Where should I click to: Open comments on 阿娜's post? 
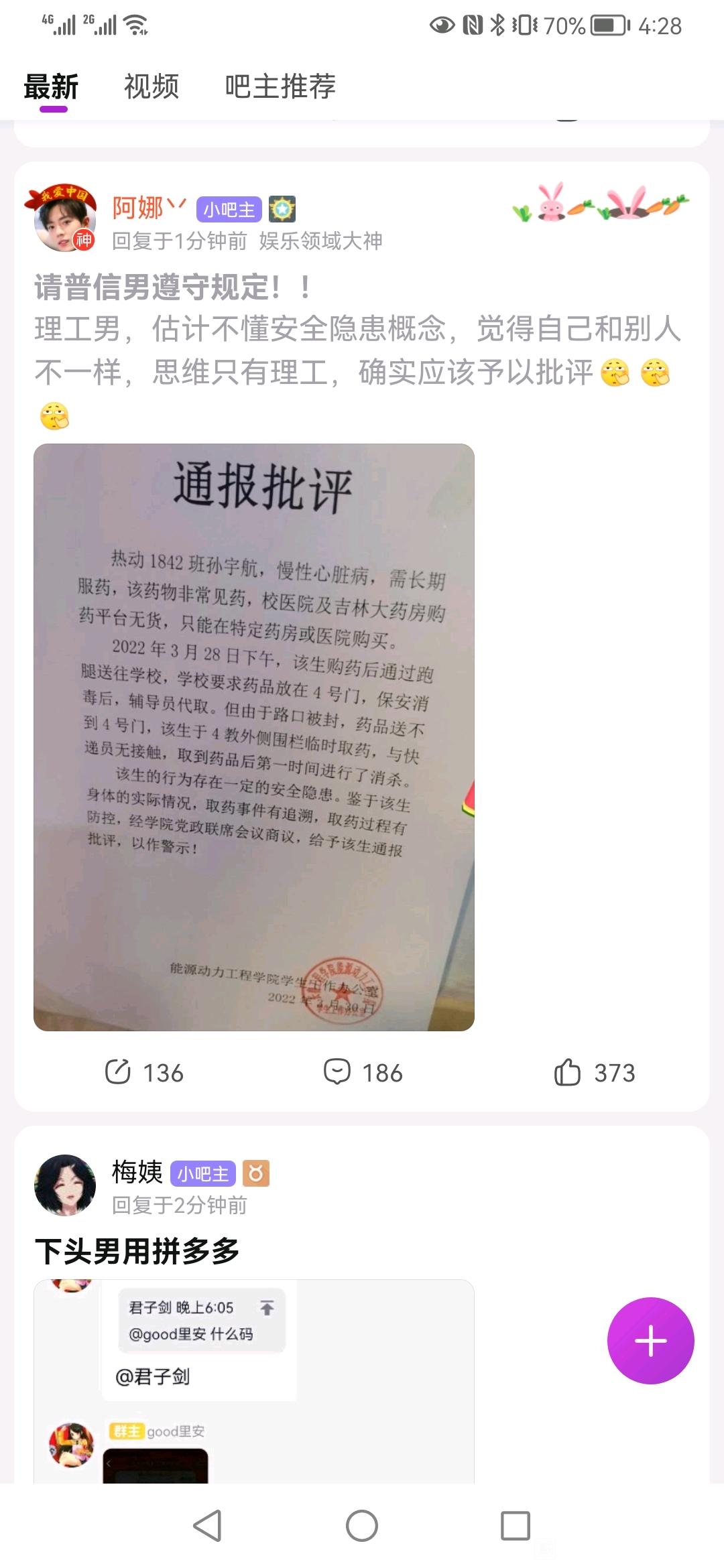click(x=363, y=1072)
